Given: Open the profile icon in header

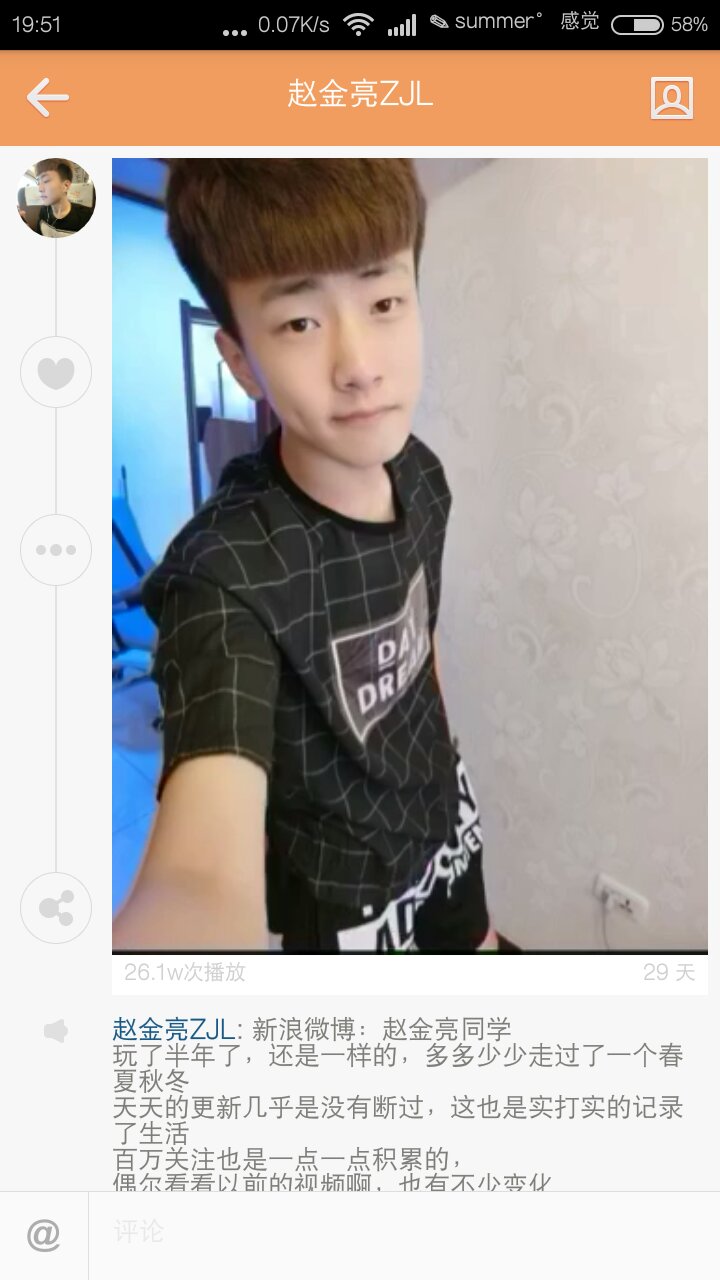Looking at the screenshot, I should click(671, 97).
